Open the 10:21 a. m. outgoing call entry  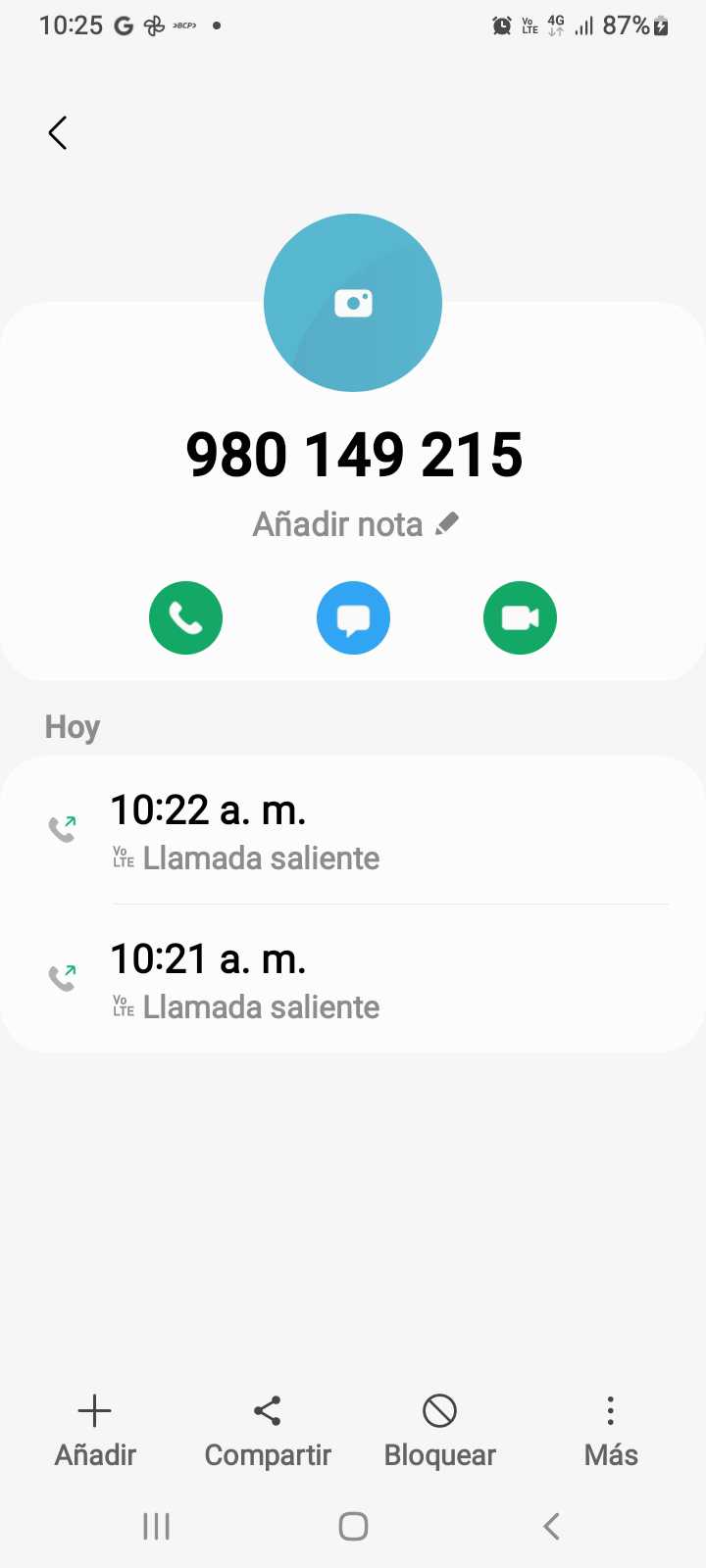tap(353, 981)
